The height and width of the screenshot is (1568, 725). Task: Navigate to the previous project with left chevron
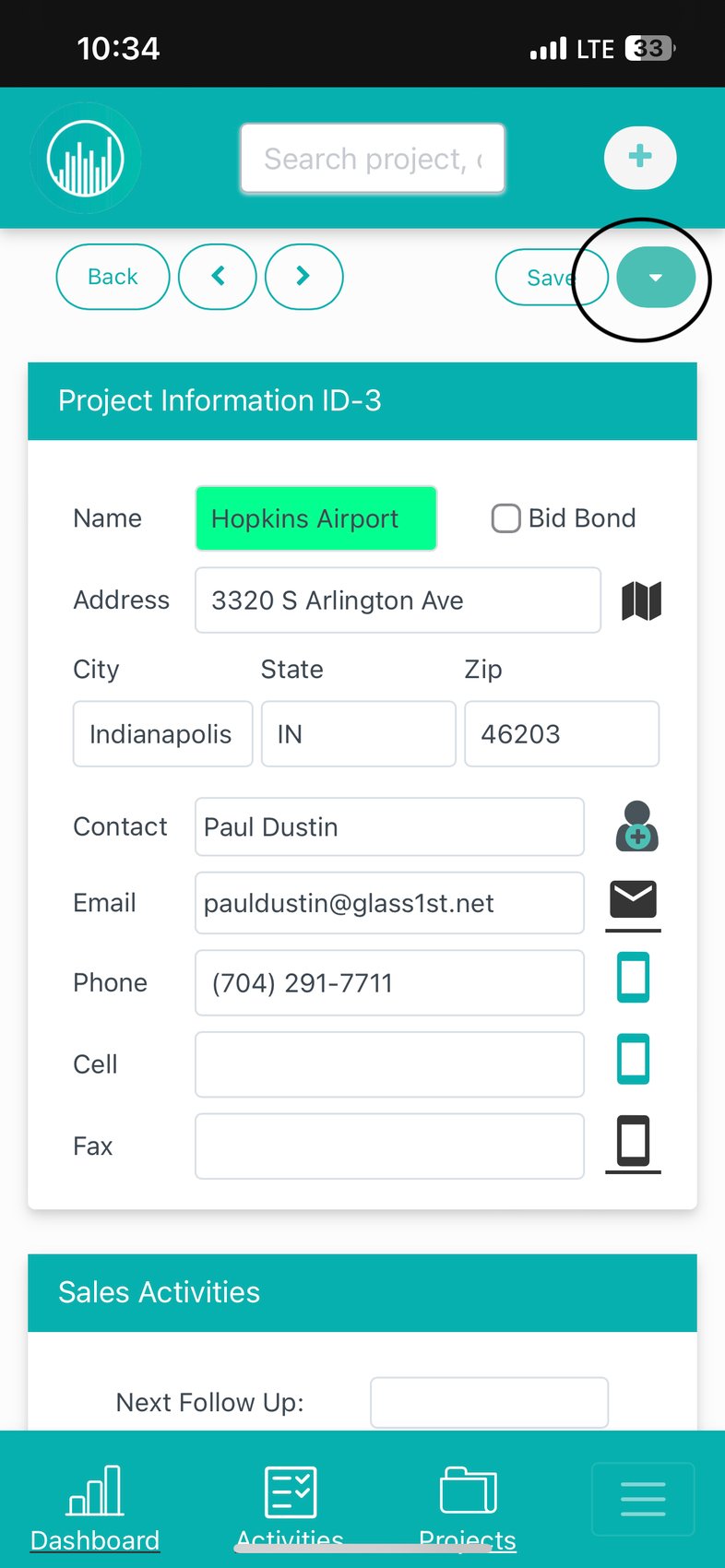[218, 277]
